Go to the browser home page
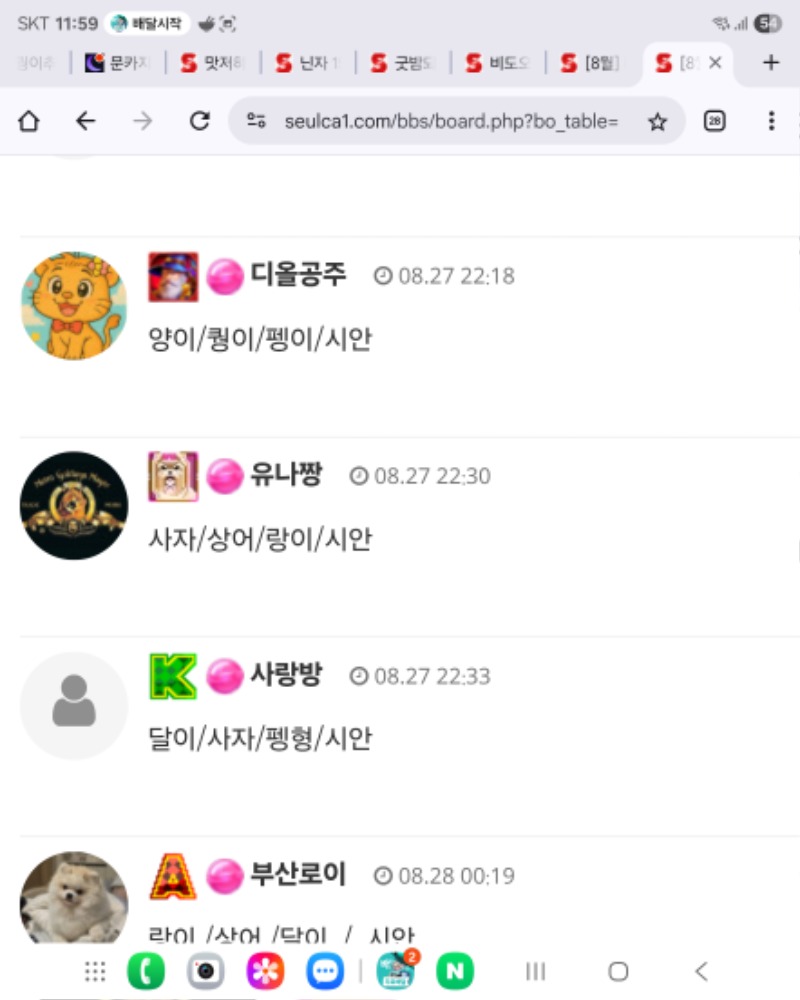The image size is (800, 1000). (29, 121)
